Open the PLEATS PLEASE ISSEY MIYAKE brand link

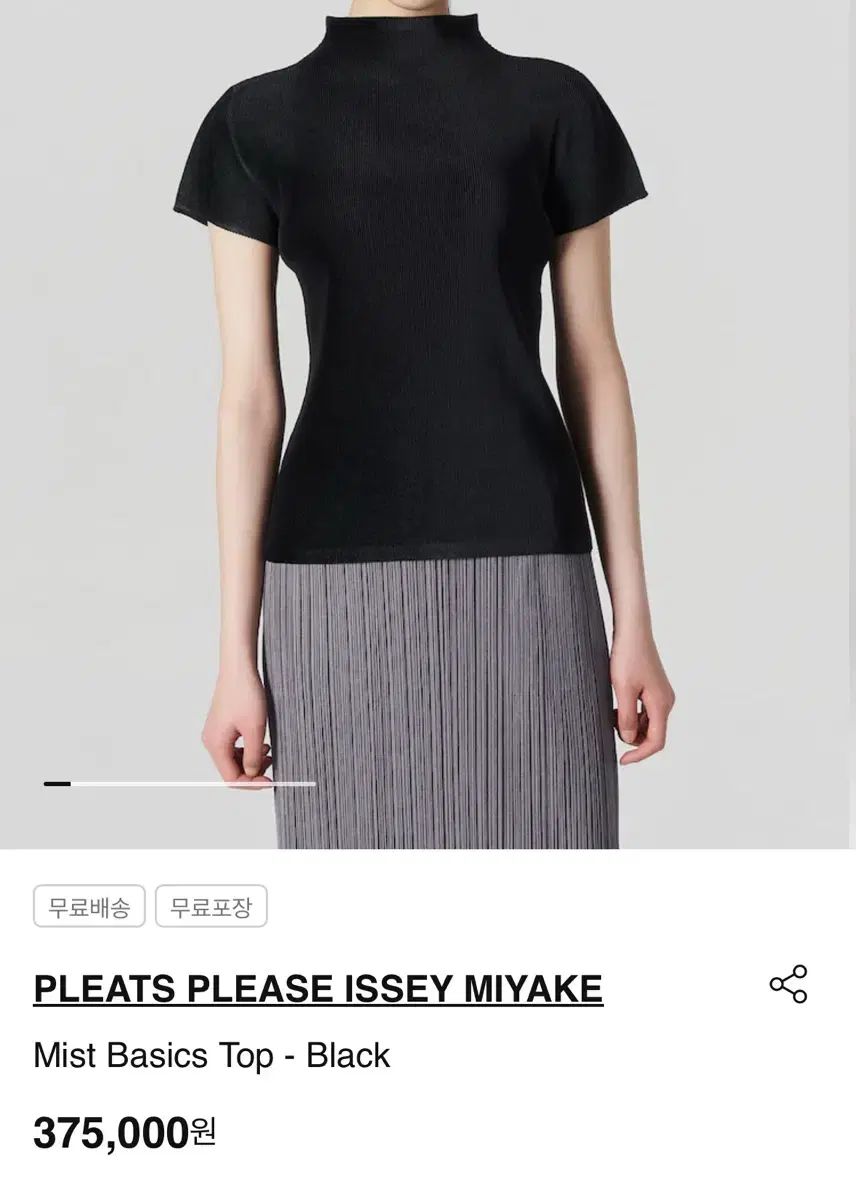[x=318, y=989]
